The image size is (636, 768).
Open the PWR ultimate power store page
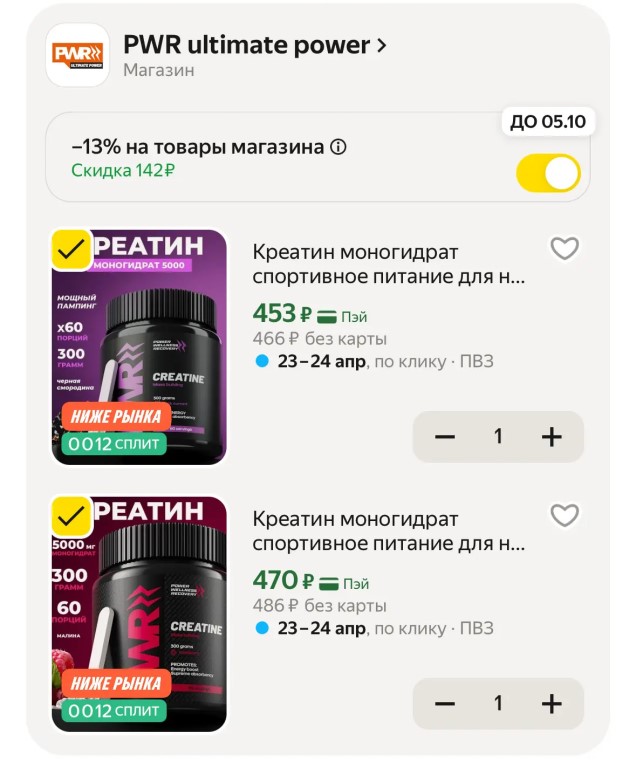pos(254,45)
